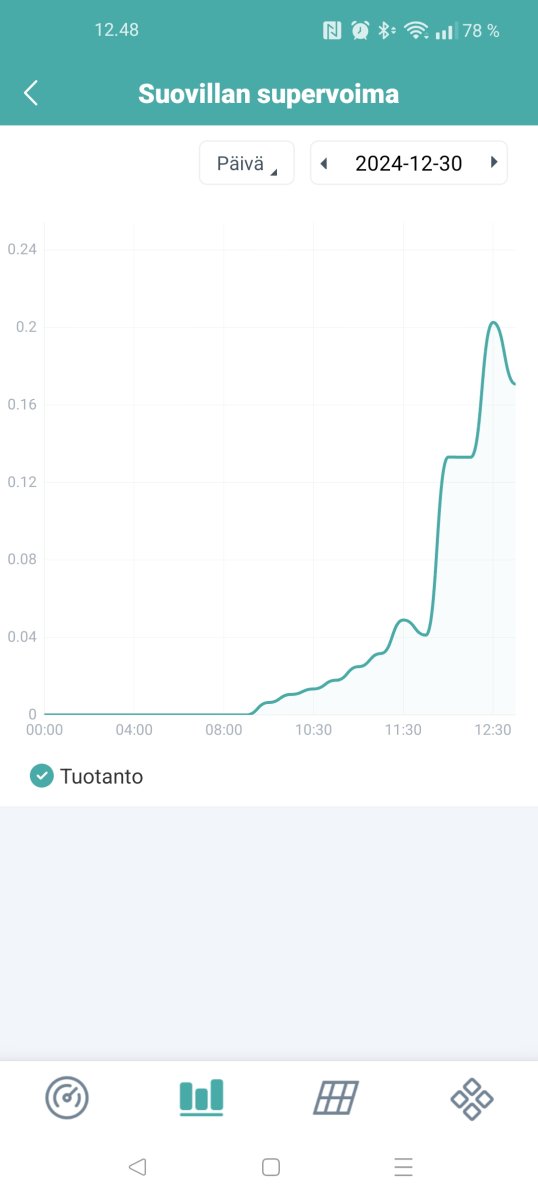Go back using the header arrow
Screen dimensions: 538x1200
31,94
